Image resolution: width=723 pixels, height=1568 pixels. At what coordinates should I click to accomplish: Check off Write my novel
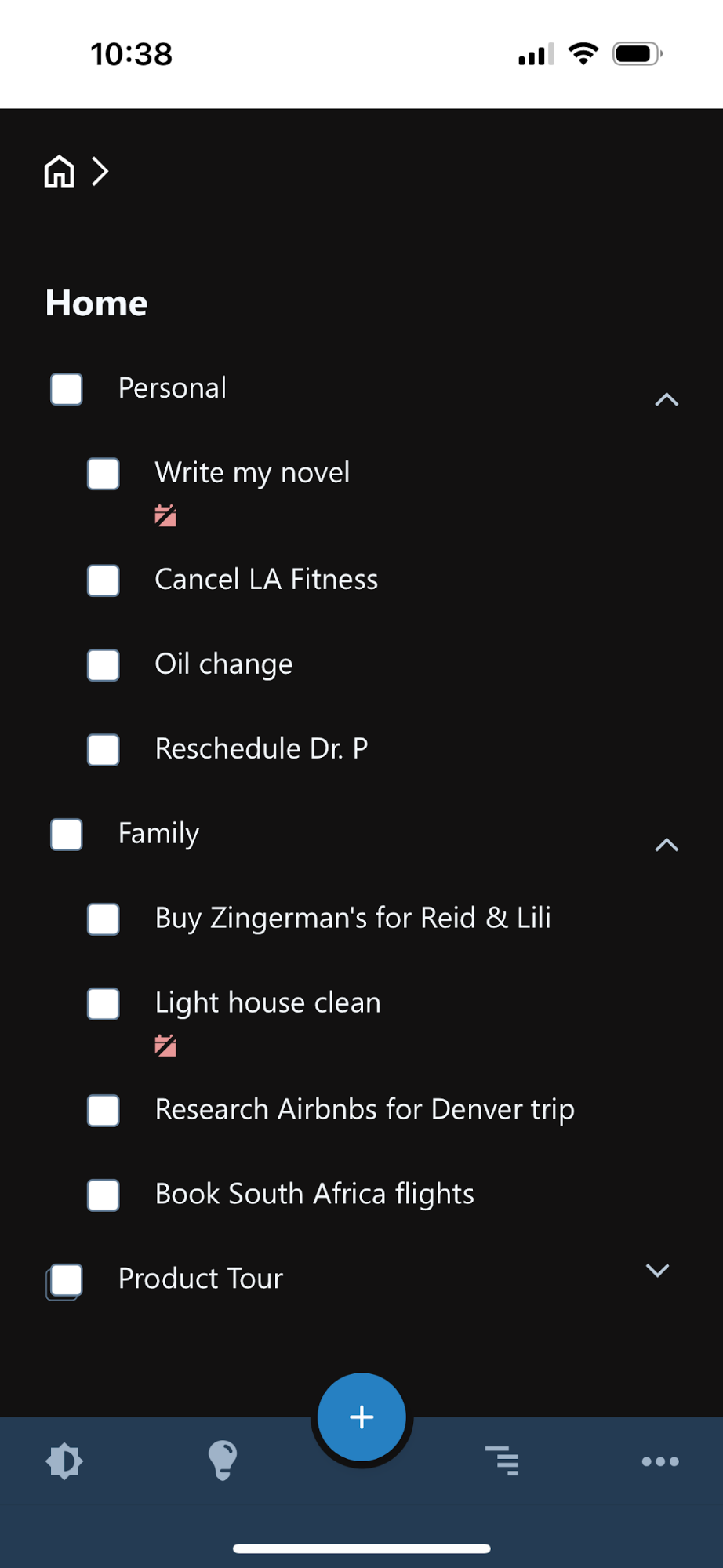click(x=104, y=474)
